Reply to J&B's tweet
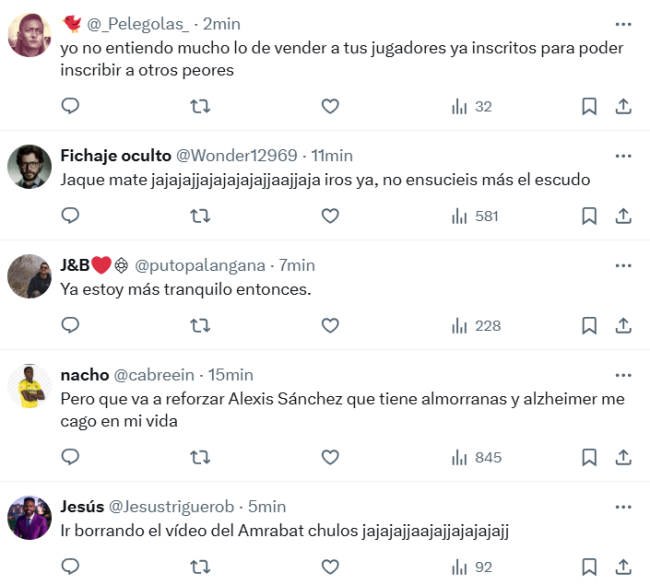 click(70, 325)
